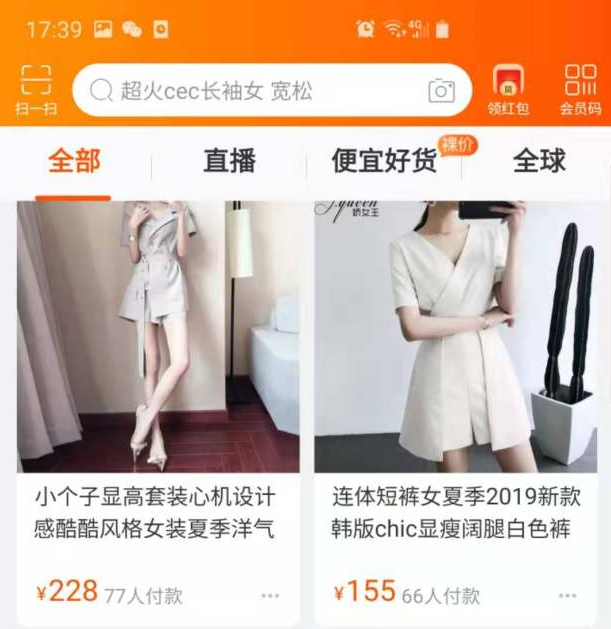Switch to the 直播 tab
Viewport: 611px width, 629px height.
[229, 160]
